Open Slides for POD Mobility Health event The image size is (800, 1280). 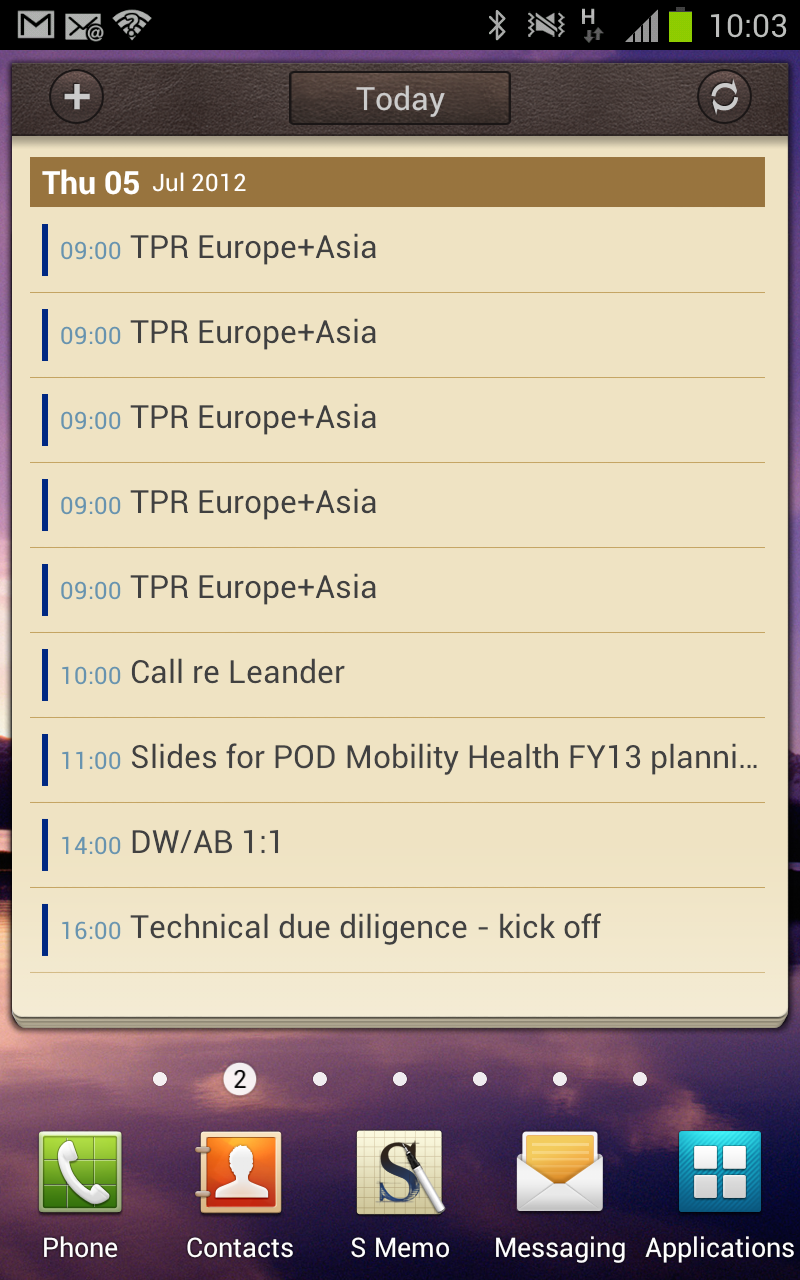pos(398,759)
